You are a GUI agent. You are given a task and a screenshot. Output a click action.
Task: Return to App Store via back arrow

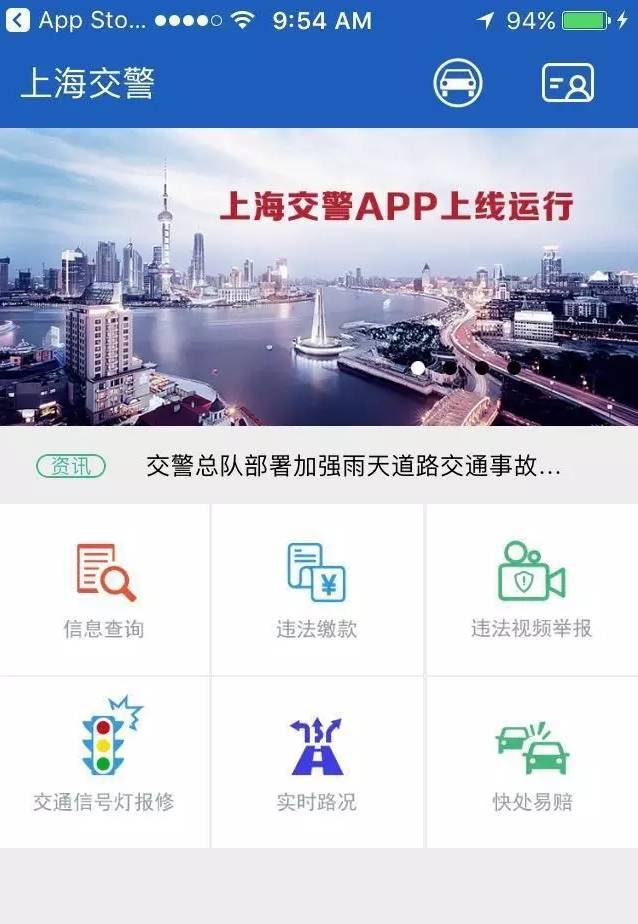[17, 20]
